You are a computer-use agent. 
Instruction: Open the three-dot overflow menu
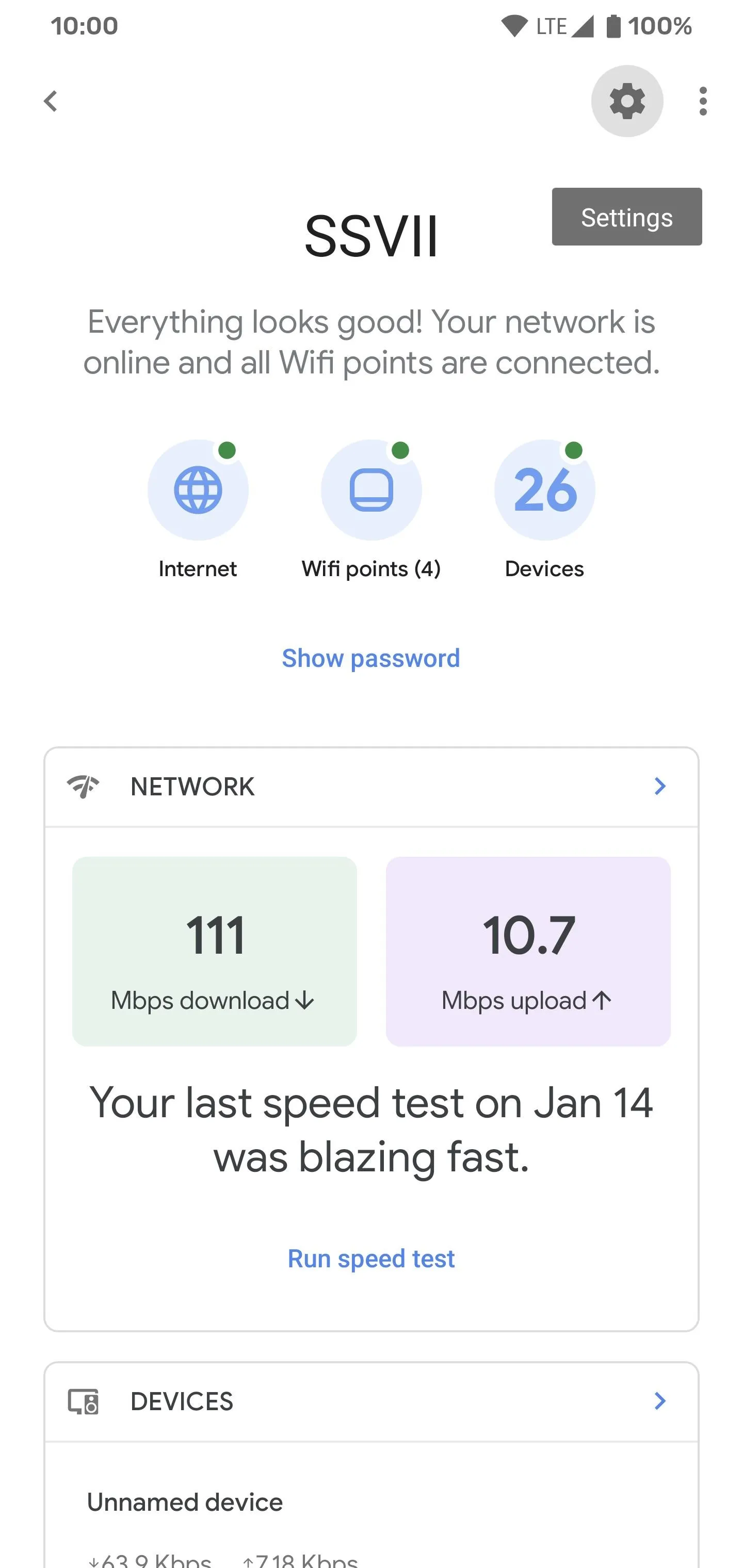click(703, 101)
